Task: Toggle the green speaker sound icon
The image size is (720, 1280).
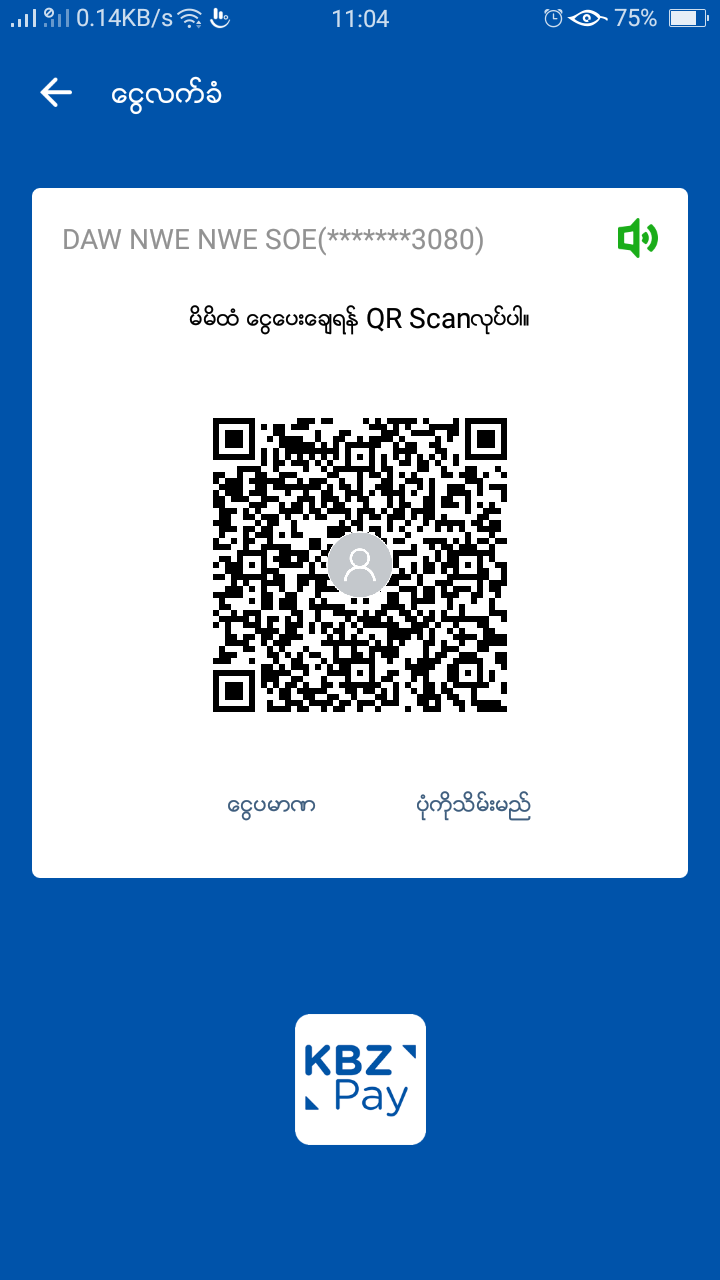Action: click(637, 239)
